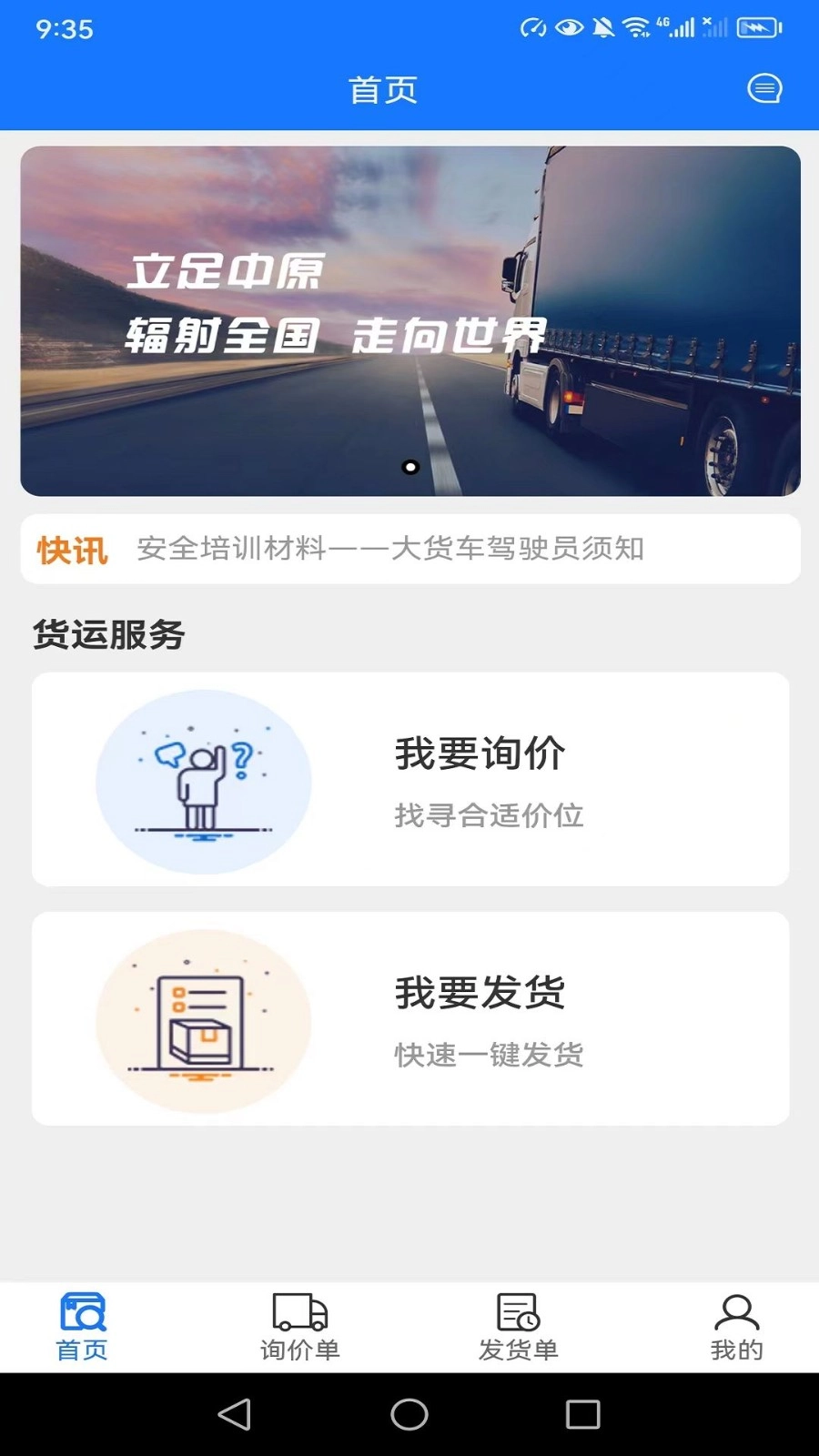The width and height of the screenshot is (819, 1456).
Task: Tap the banner image 立足中原
Action: click(x=409, y=318)
